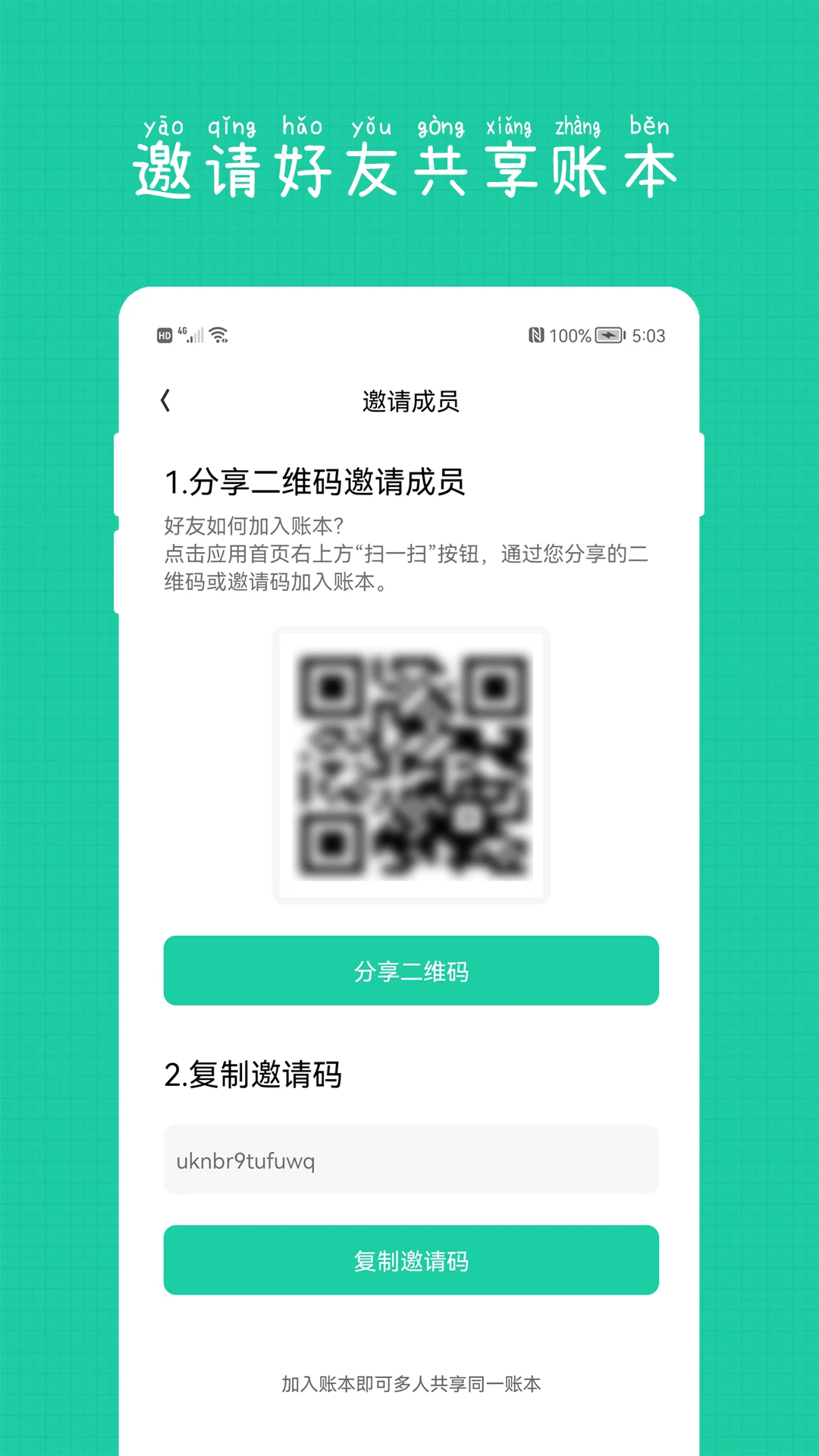Viewport: 819px width, 1456px height.
Task: Tap the 100% battery percentage indicator
Action: click(x=570, y=334)
